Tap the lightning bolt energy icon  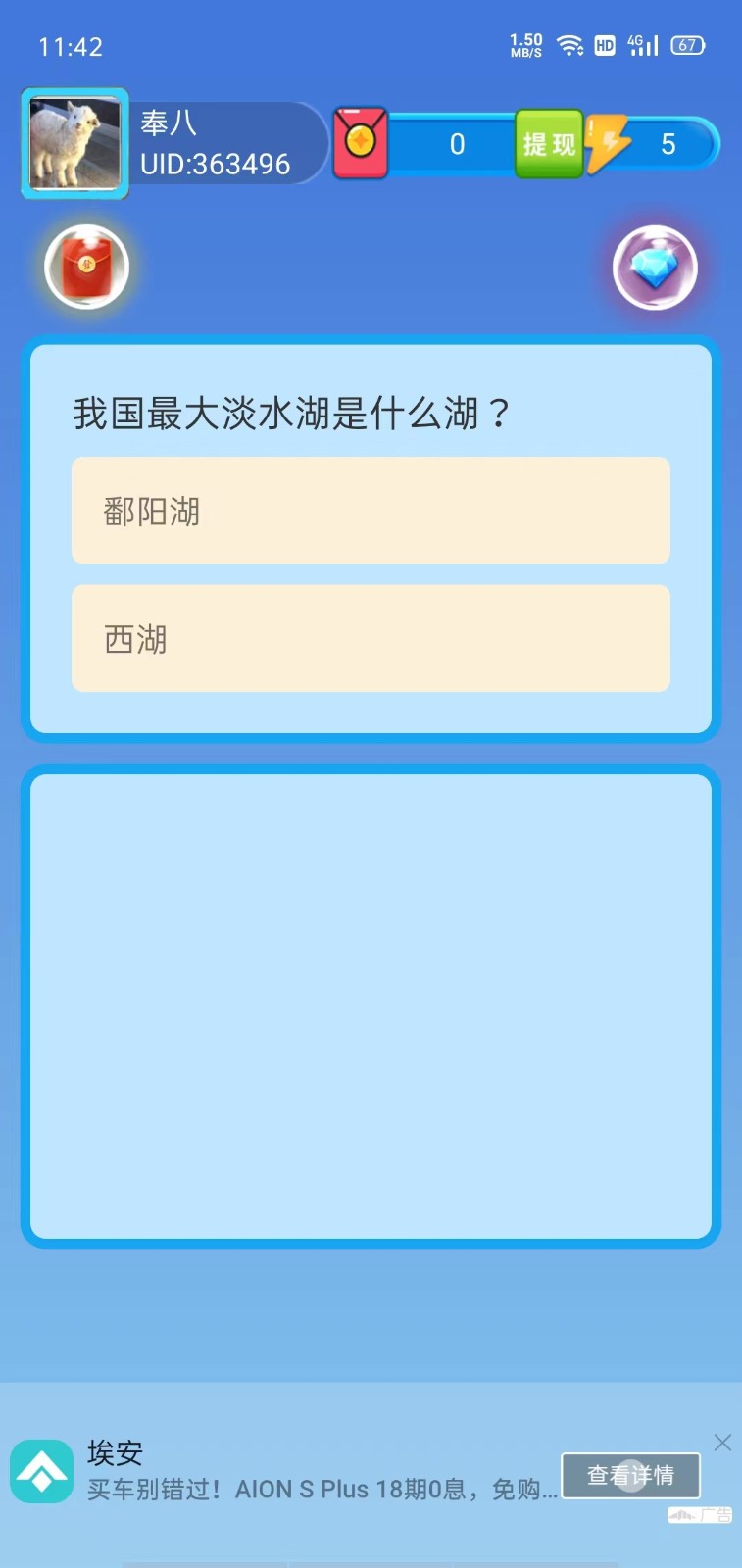point(608,143)
